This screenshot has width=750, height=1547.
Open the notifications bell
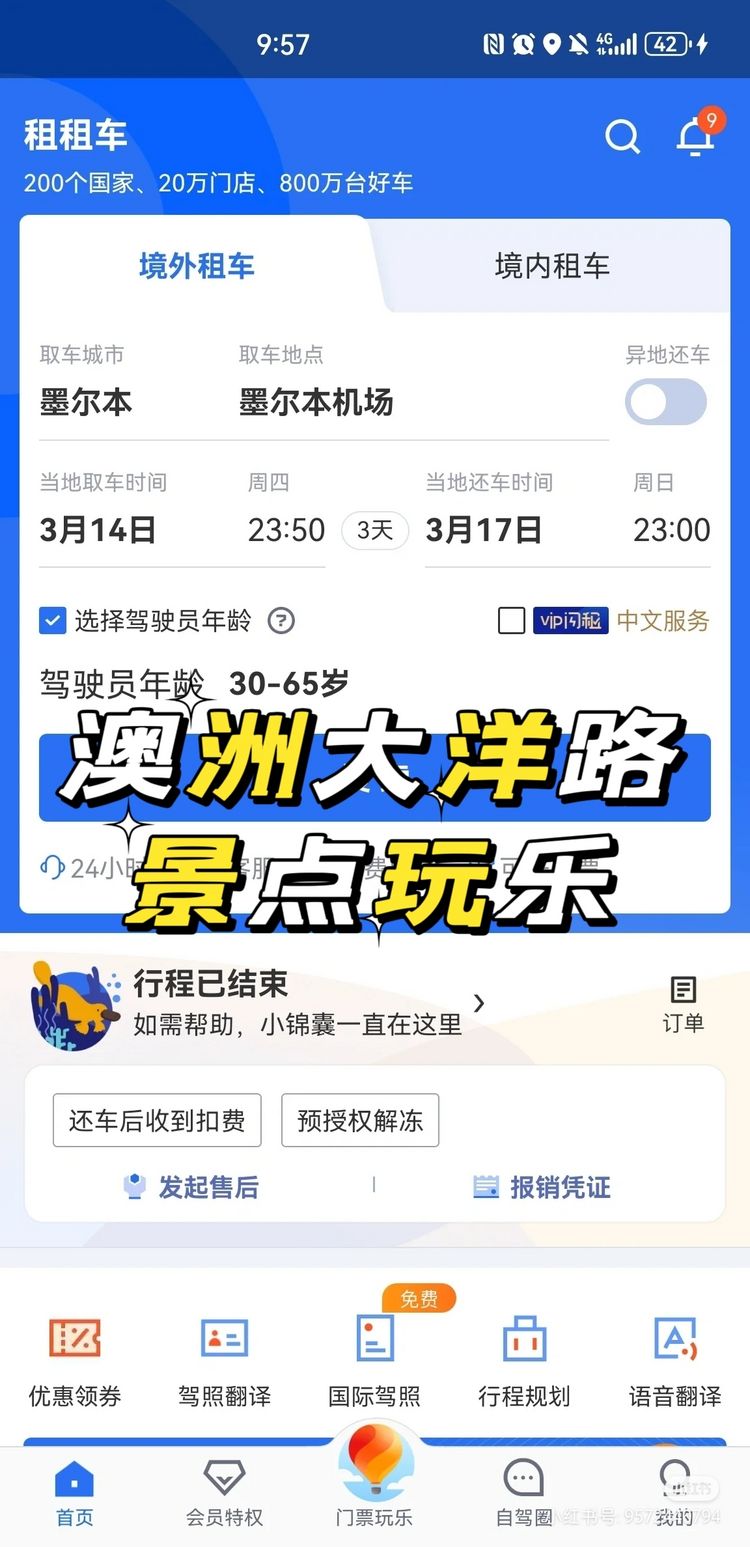point(695,137)
